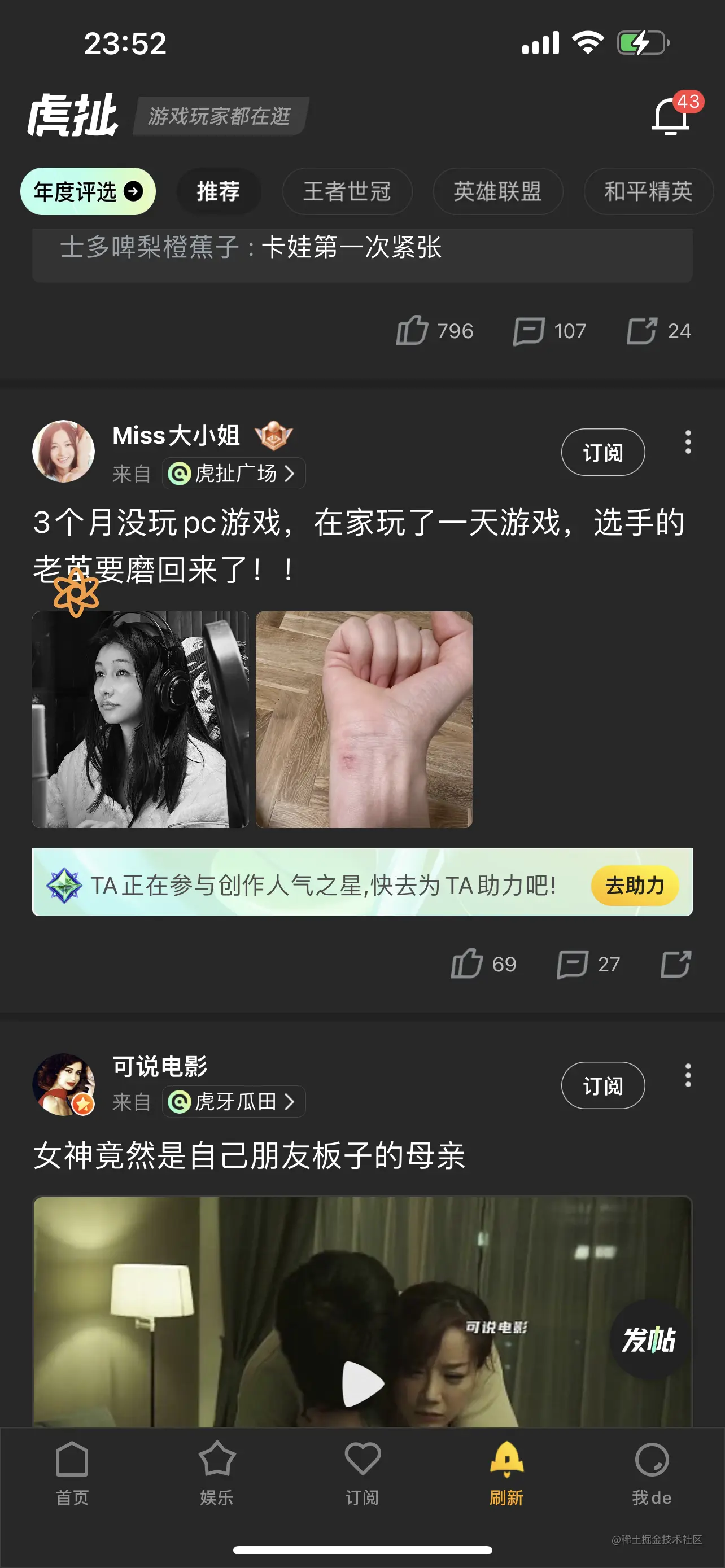725x1568 pixels.
Task: Open the 虎牙瓜田 source link
Action: [234, 1102]
